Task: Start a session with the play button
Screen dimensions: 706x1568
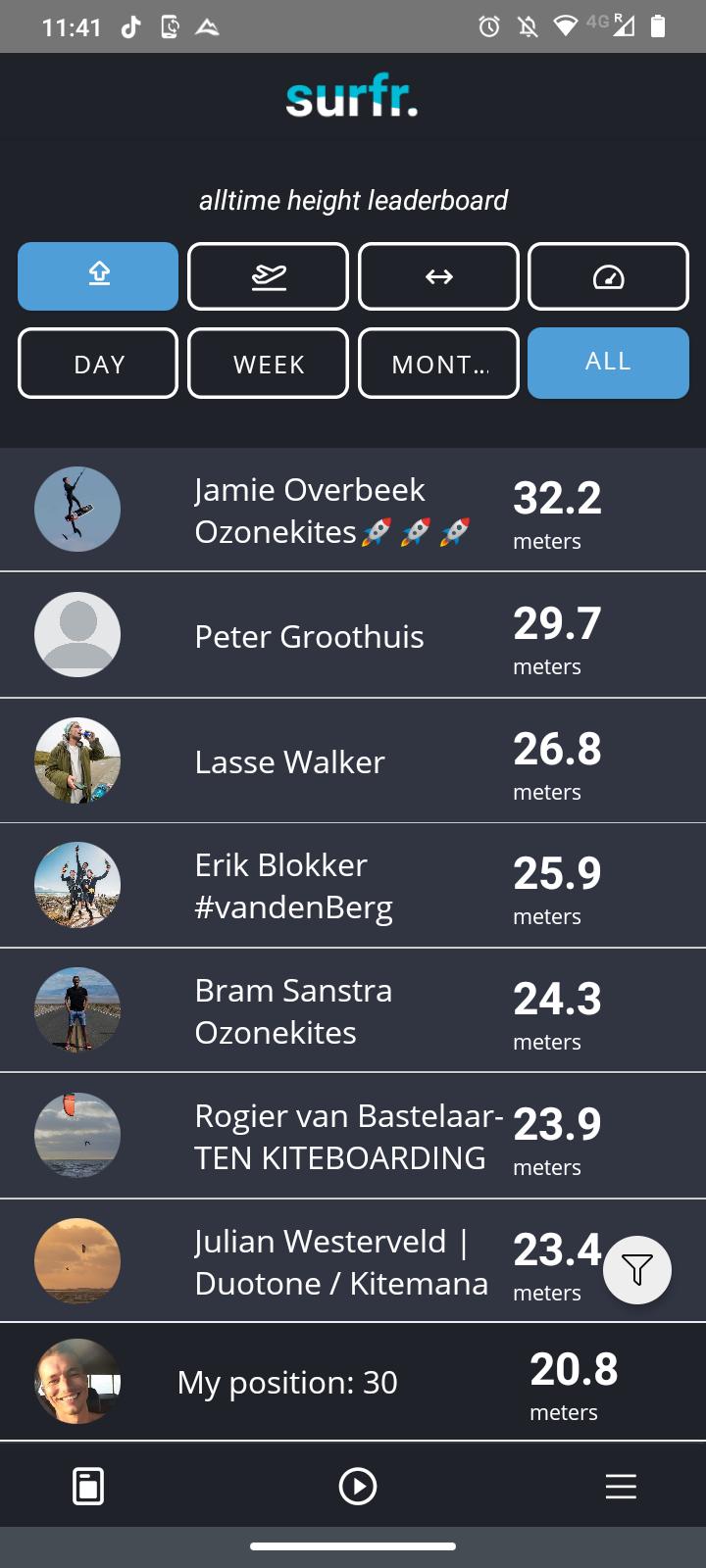Action: coord(357,1486)
